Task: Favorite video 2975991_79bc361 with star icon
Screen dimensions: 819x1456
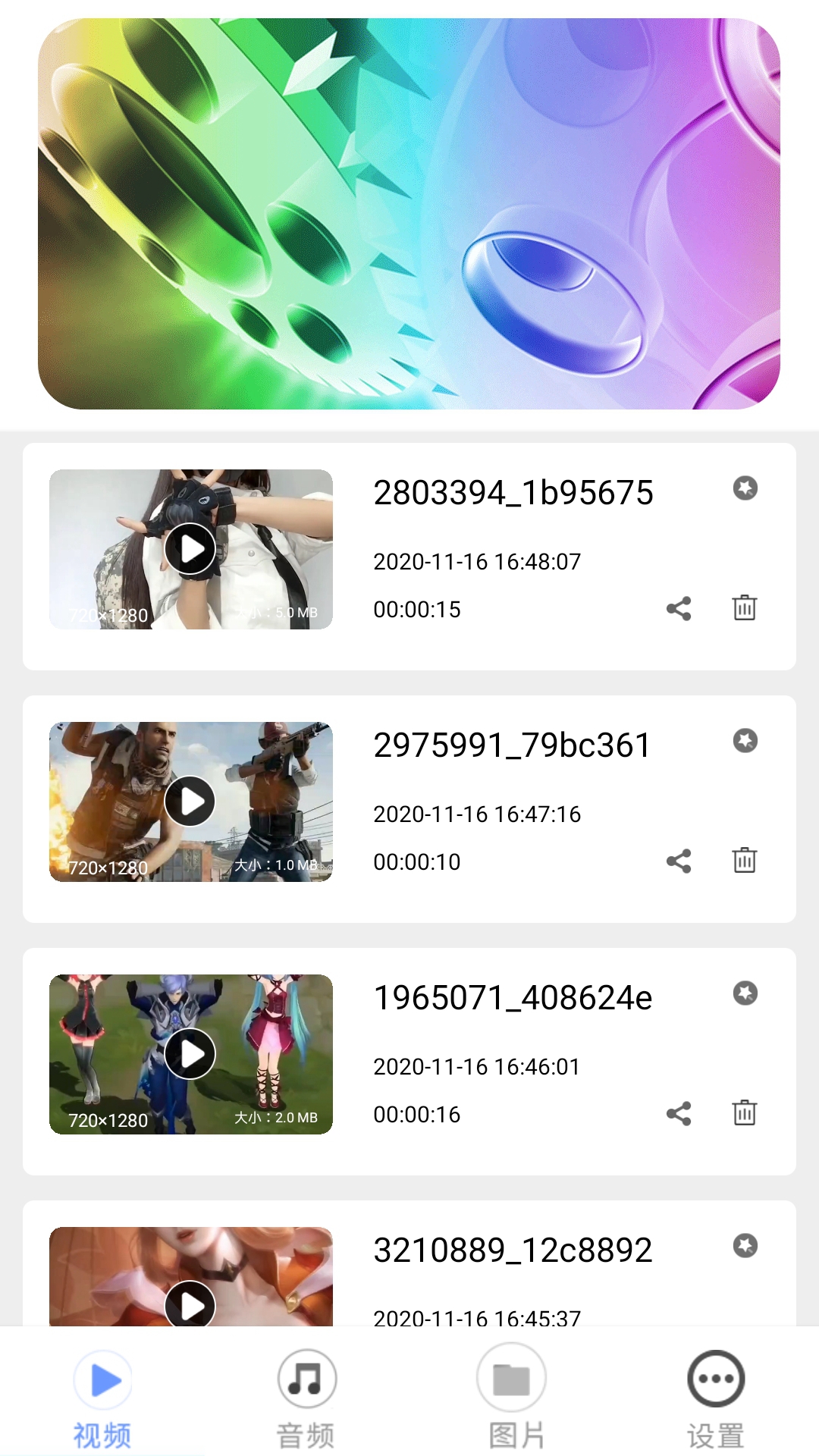Action: 745,740
